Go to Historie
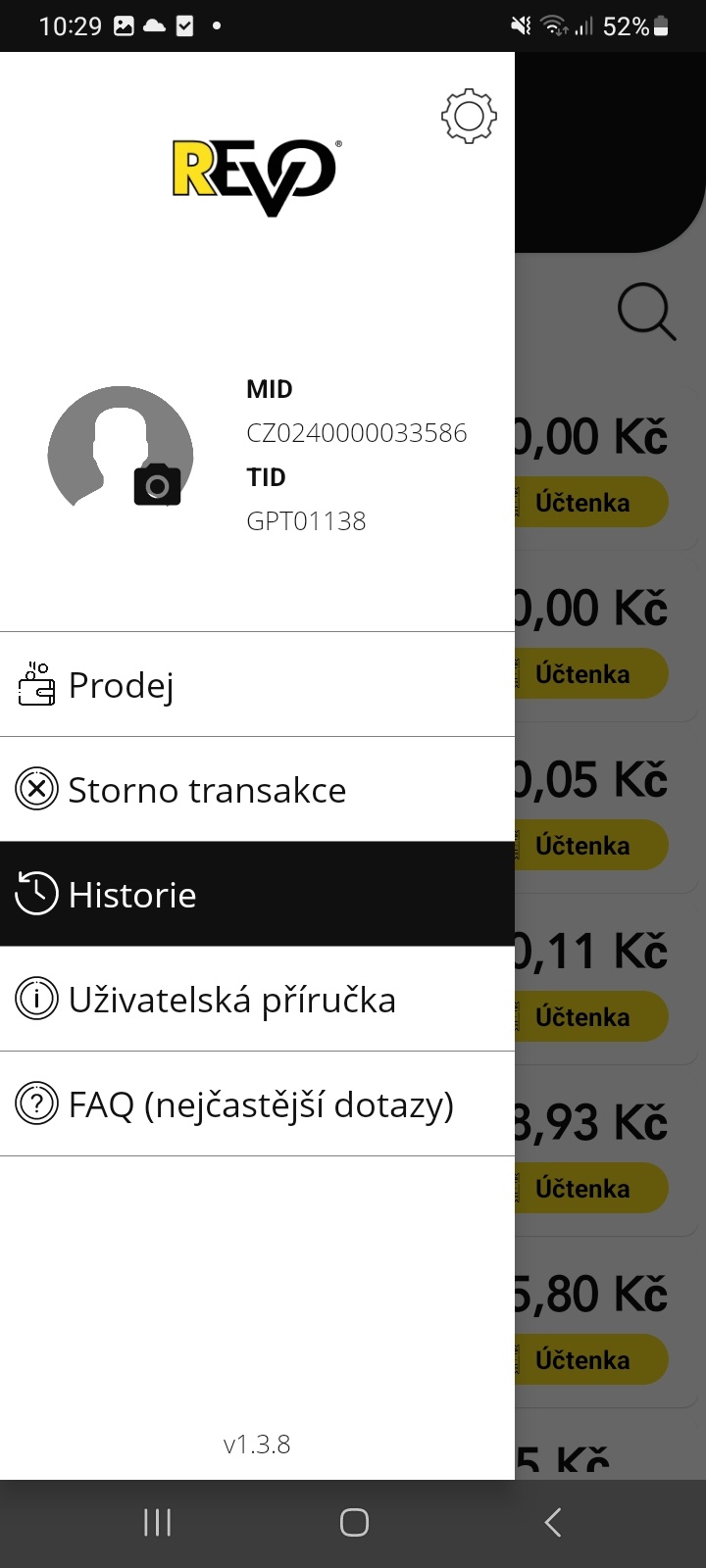 tap(257, 894)
